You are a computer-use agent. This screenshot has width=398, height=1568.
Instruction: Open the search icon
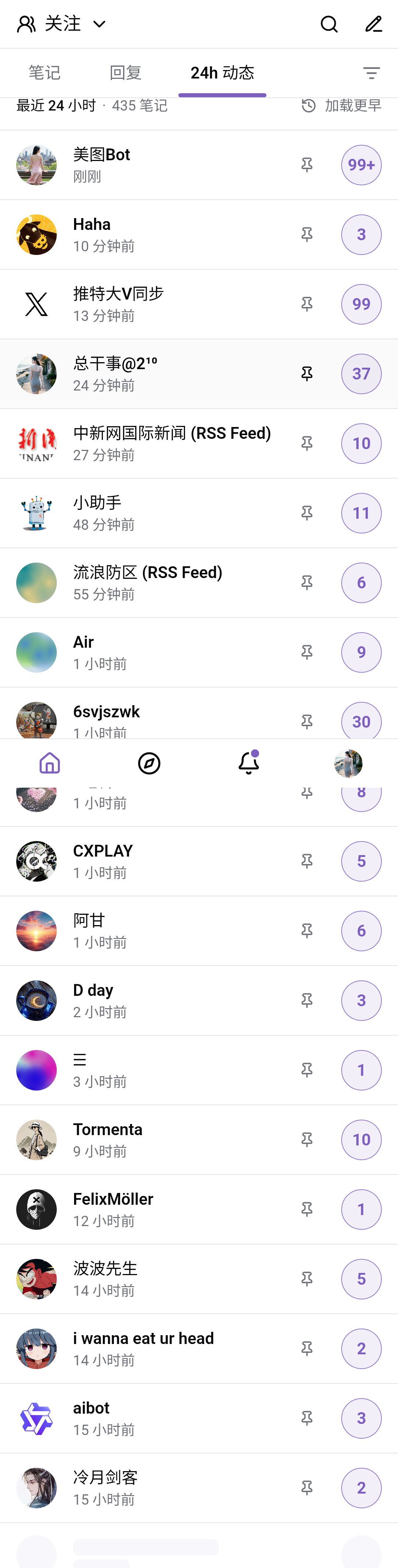pyautogui.click(x=329, y=24)
